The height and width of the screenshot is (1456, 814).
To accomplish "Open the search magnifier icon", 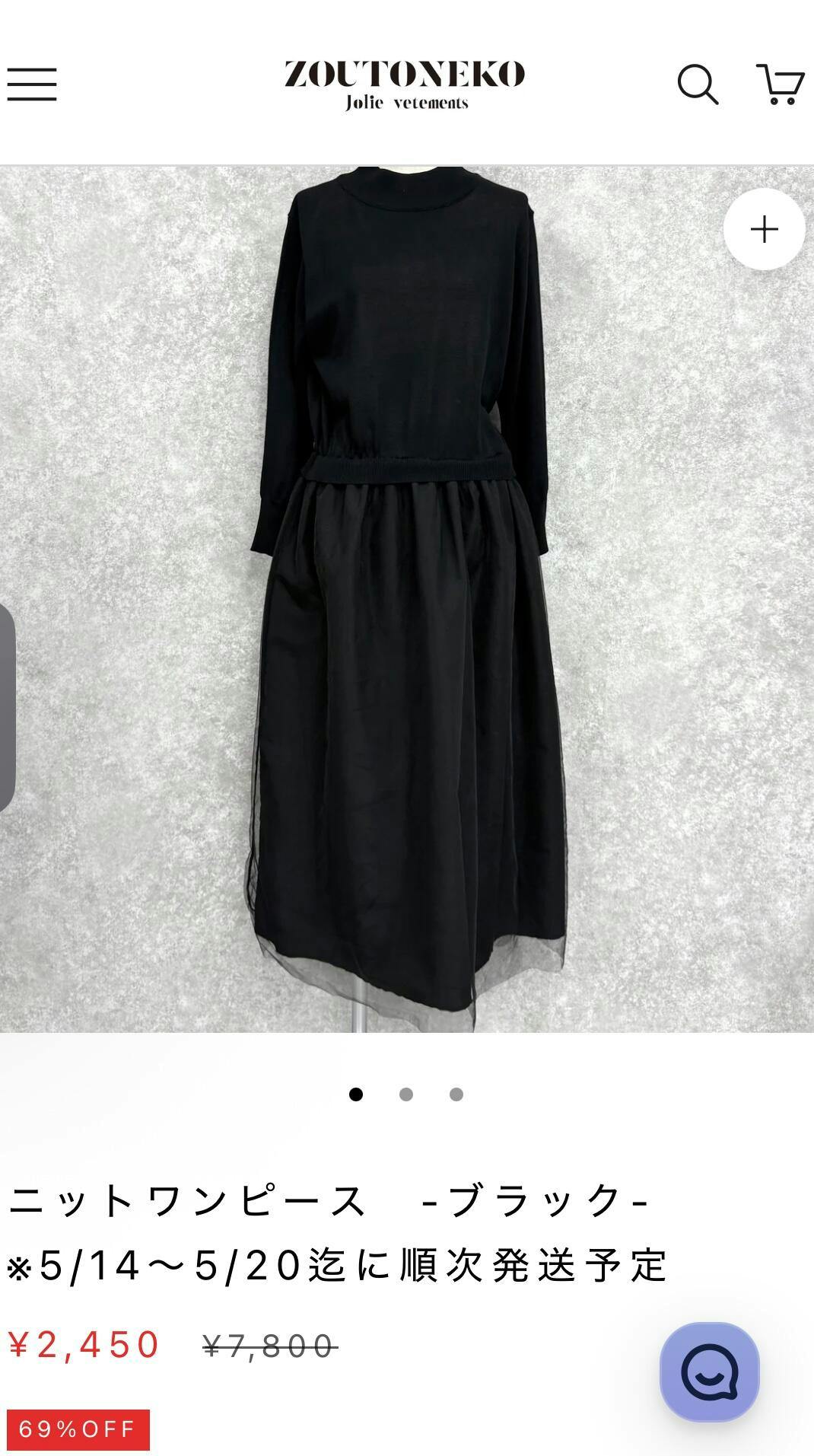I will (698, 84).
